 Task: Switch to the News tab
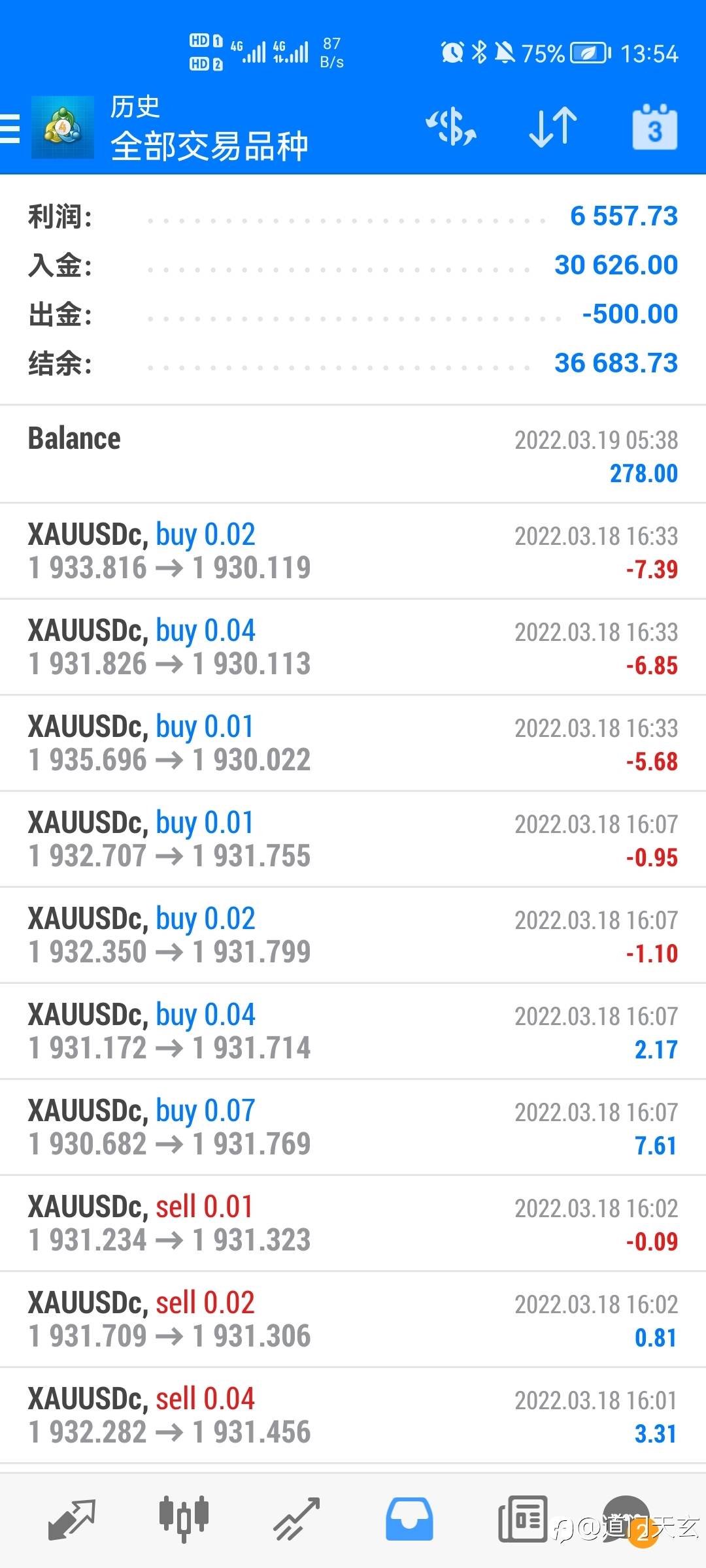pos(522,1519)
